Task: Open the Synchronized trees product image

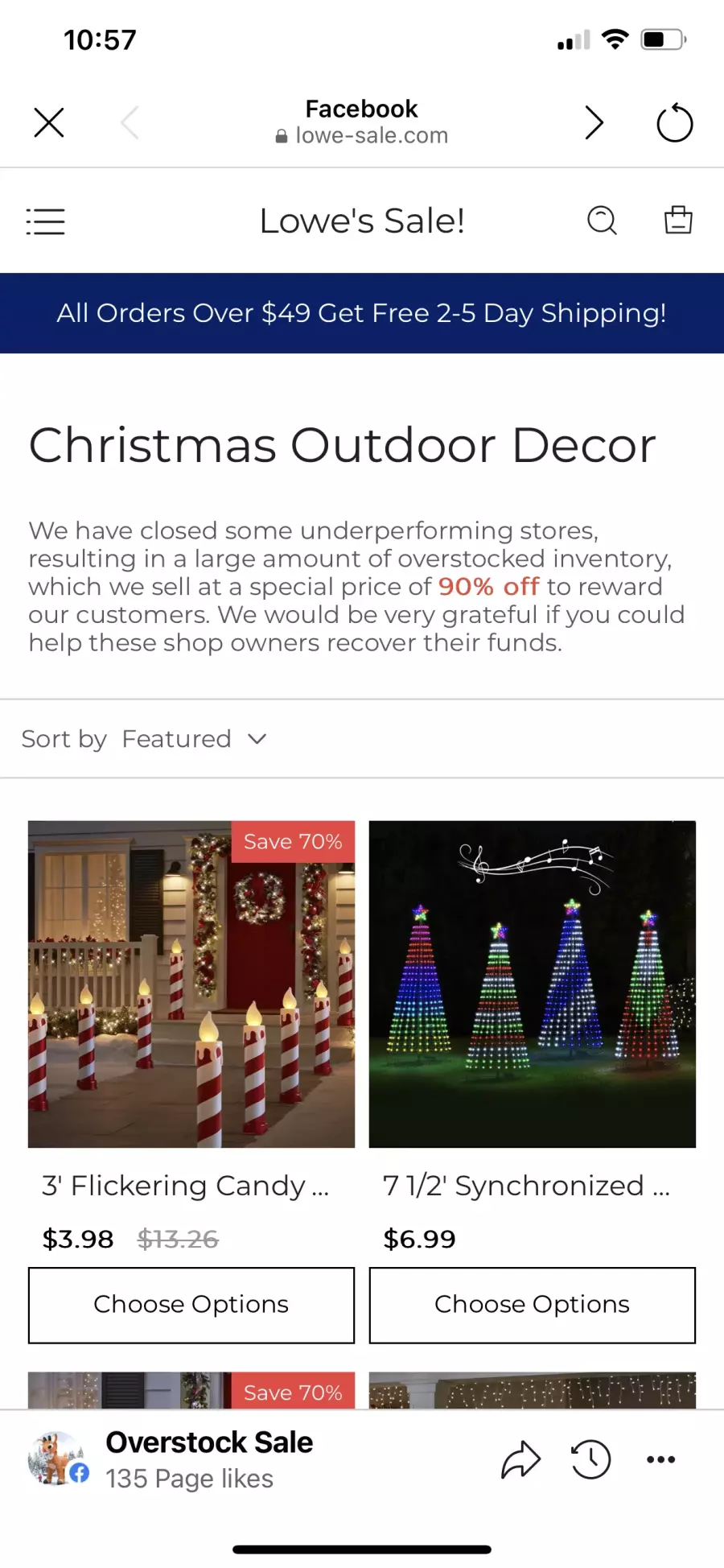Action: click(533, 984)
